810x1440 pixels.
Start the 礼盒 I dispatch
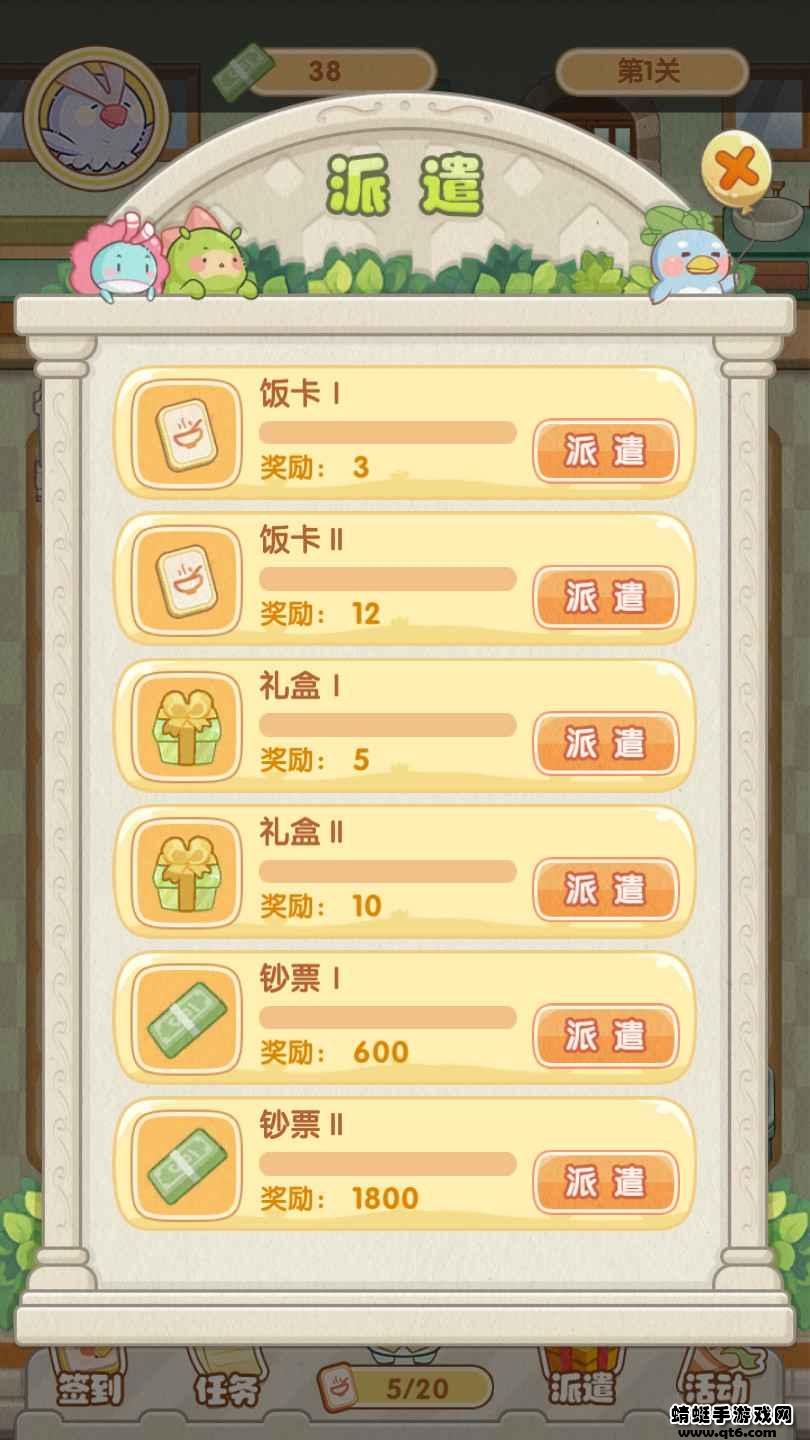tap(605, 743)
